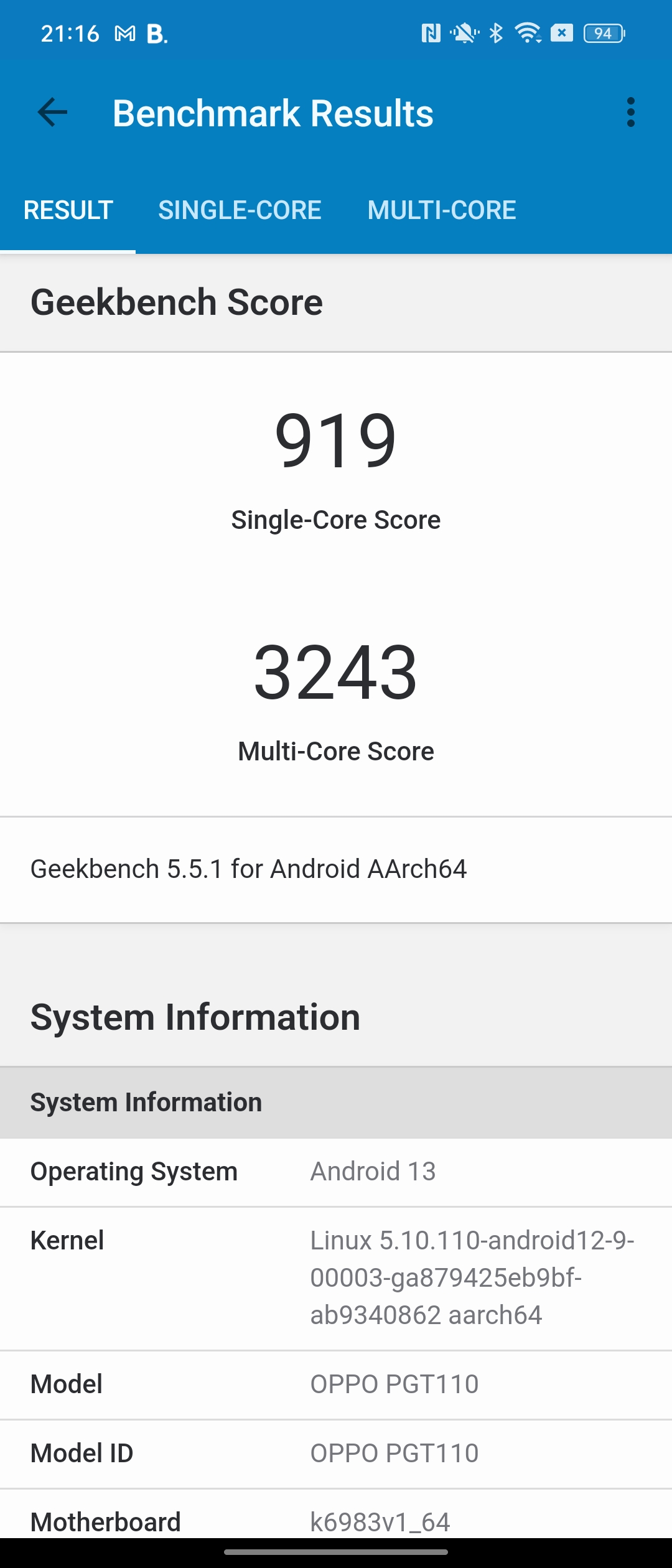
Task: Open the three-dot overflow menu
Action: [630, 113]
